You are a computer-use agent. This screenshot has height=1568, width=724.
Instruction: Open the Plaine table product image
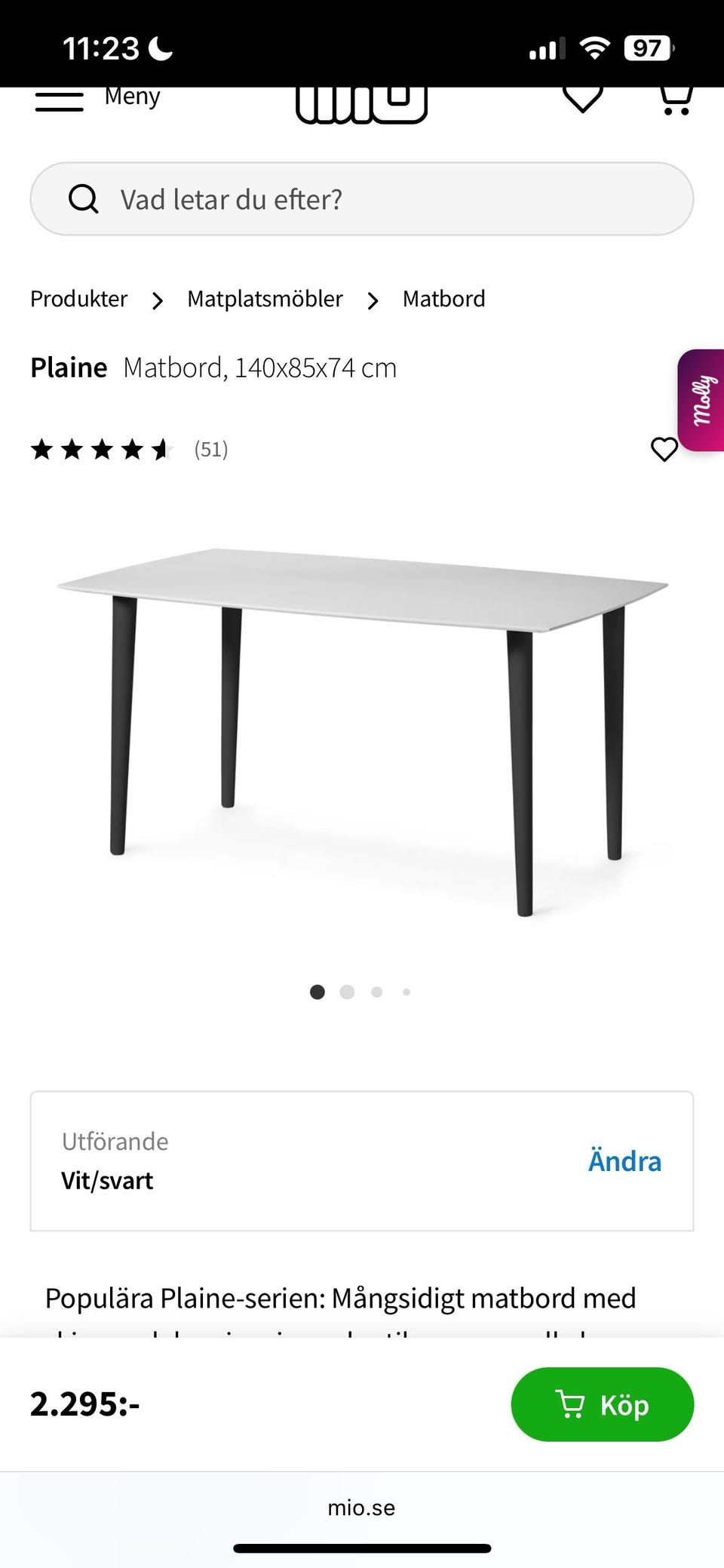(x=362, y=724)
